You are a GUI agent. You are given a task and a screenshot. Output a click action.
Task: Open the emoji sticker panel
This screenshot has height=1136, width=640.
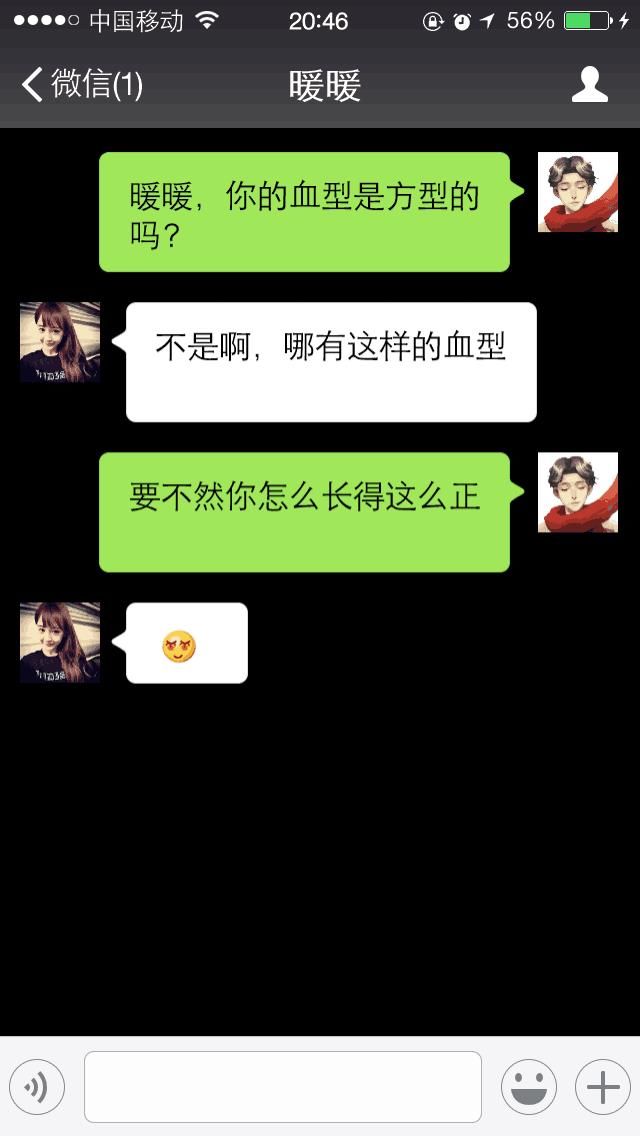coord(528,1087)
